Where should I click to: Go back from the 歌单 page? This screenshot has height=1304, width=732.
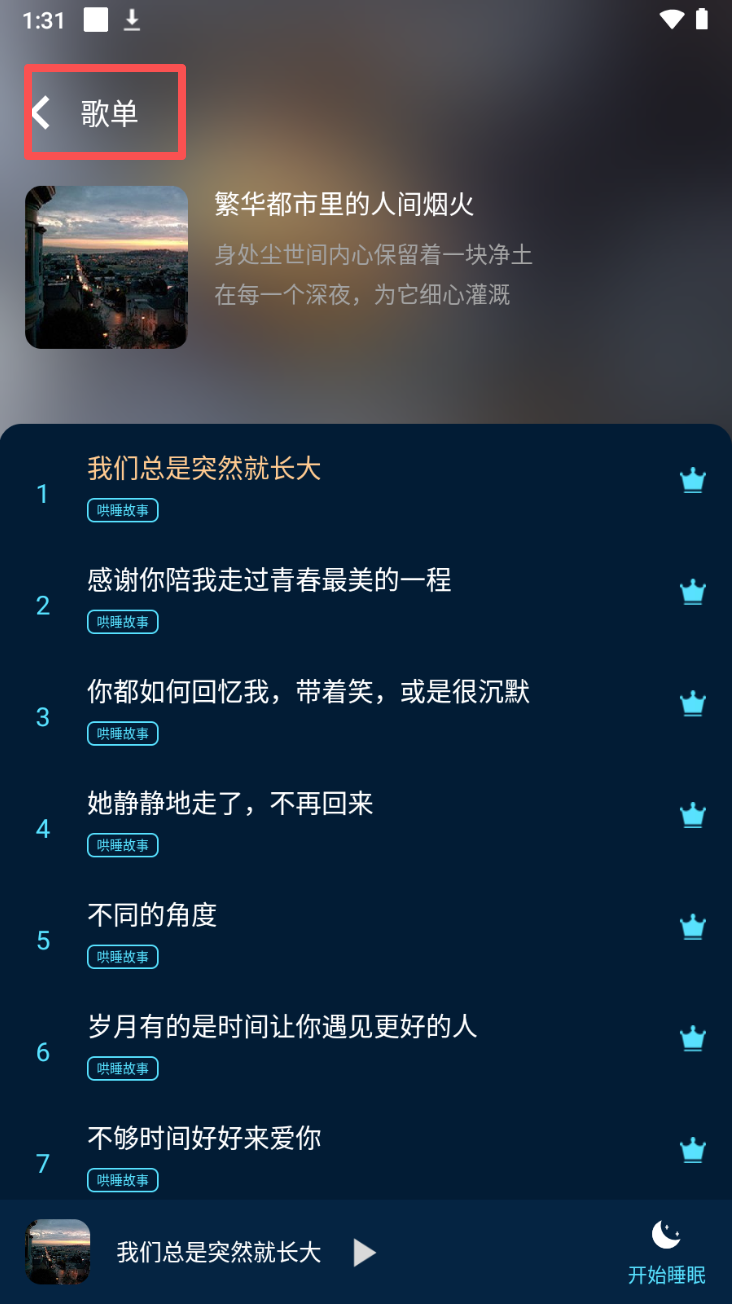point(41,112)
